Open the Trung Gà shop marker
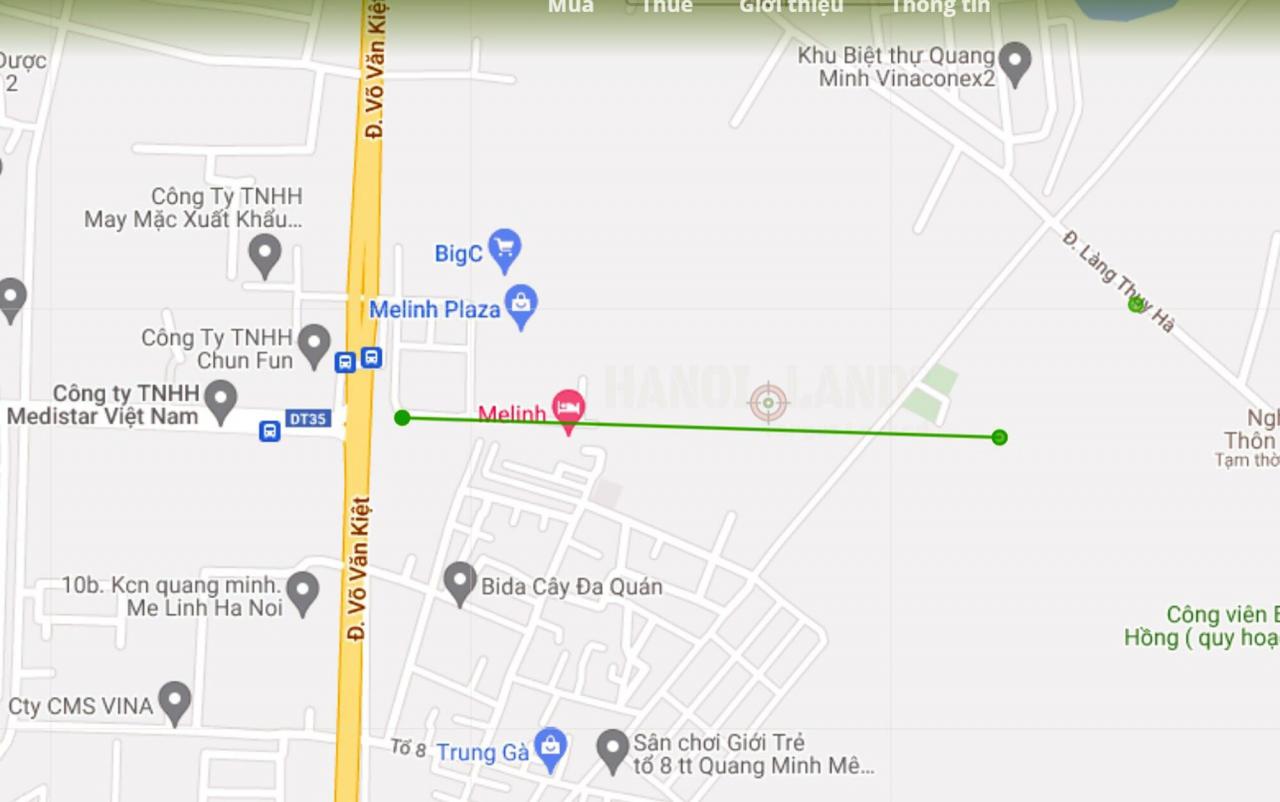The image size is (1280, 802). (549, 748)
